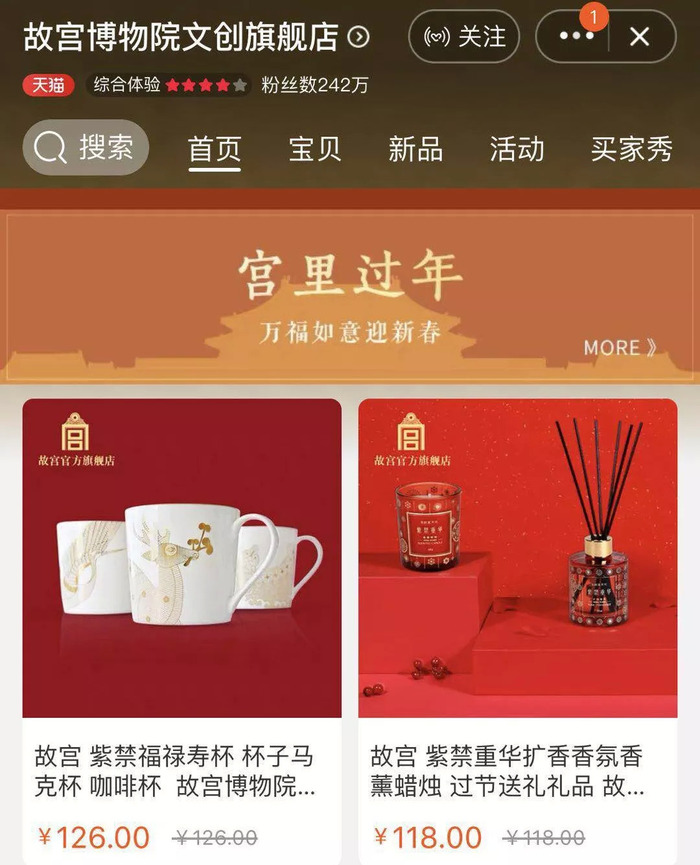Viewport: 700px width, 865px height.
Task: Open the three-dot more options menu
Action: [576, 37]
